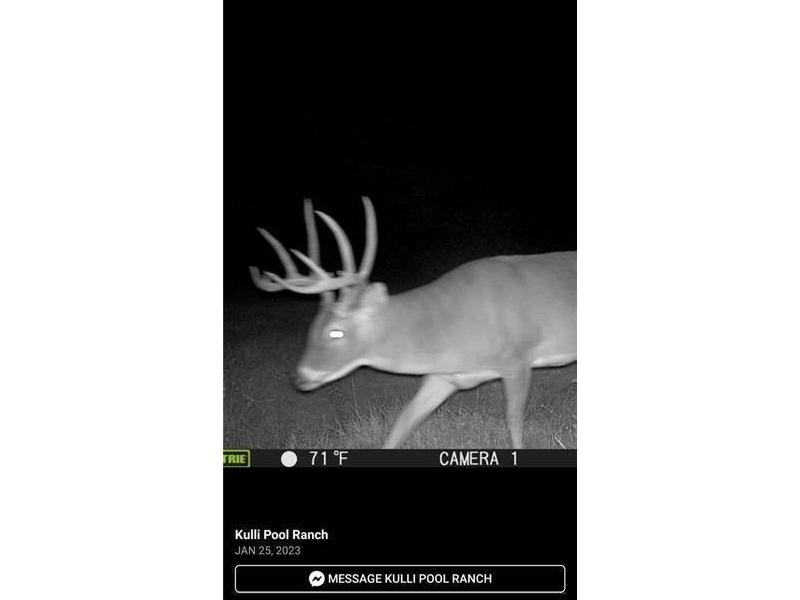The height and width of the screenshot is (600, 800).
Task: Message Kulli Pool Ranch via Messenger
Action: tap(400, 578)
